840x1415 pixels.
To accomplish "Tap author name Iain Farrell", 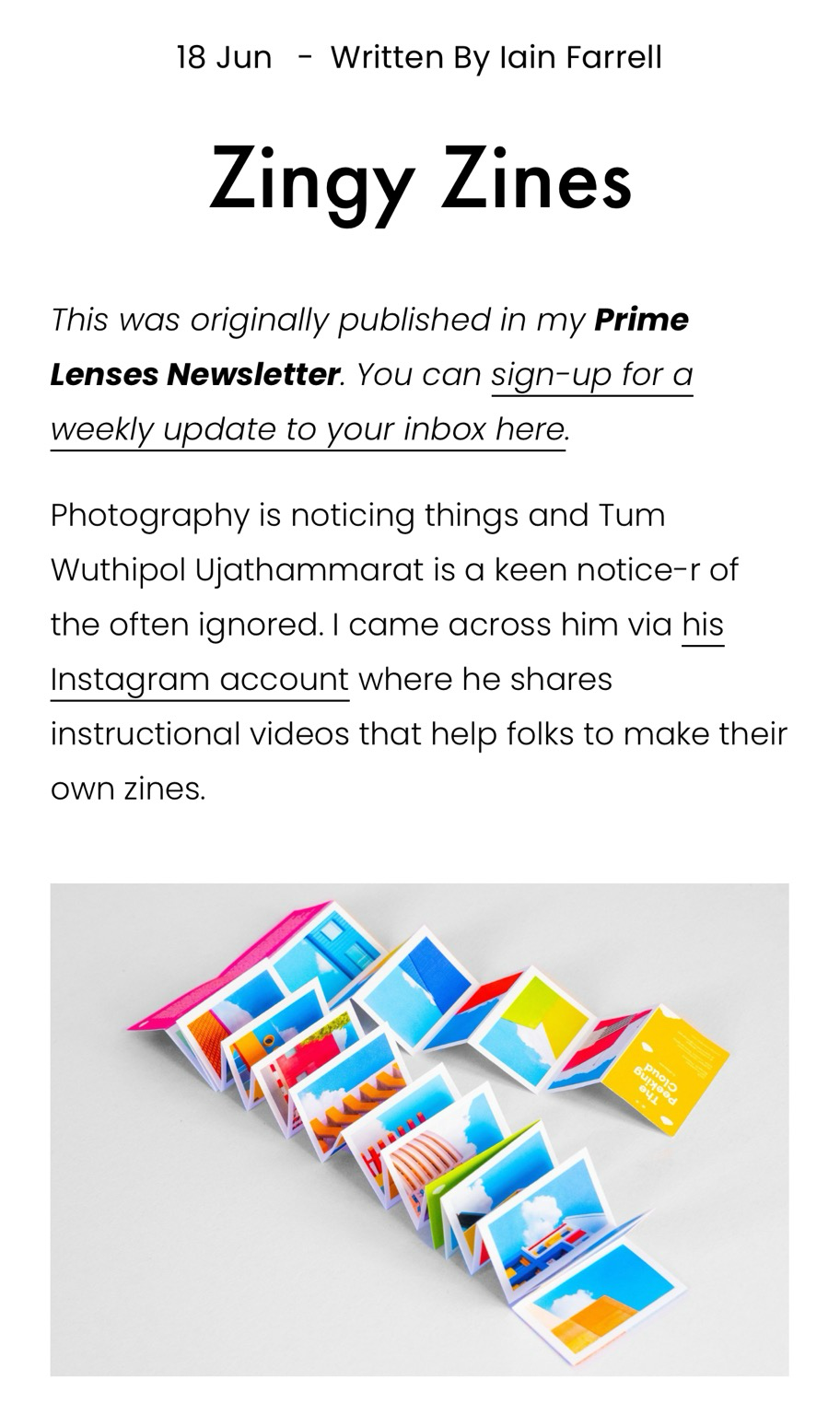I will pyautogui.click(x=580, y=57).
